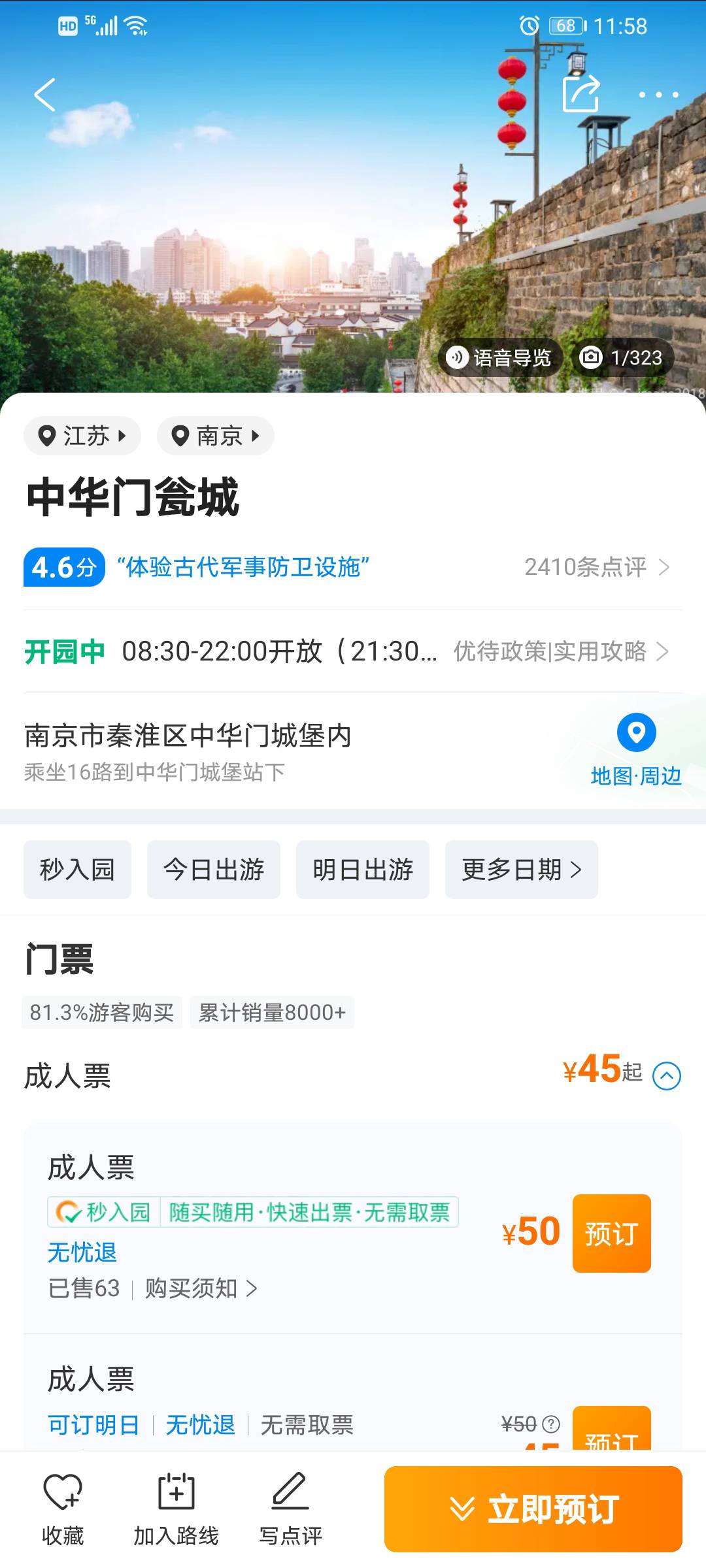706x1568 pixels.
Task: View the 2410条点评 reviews
Action: point(596,567)
